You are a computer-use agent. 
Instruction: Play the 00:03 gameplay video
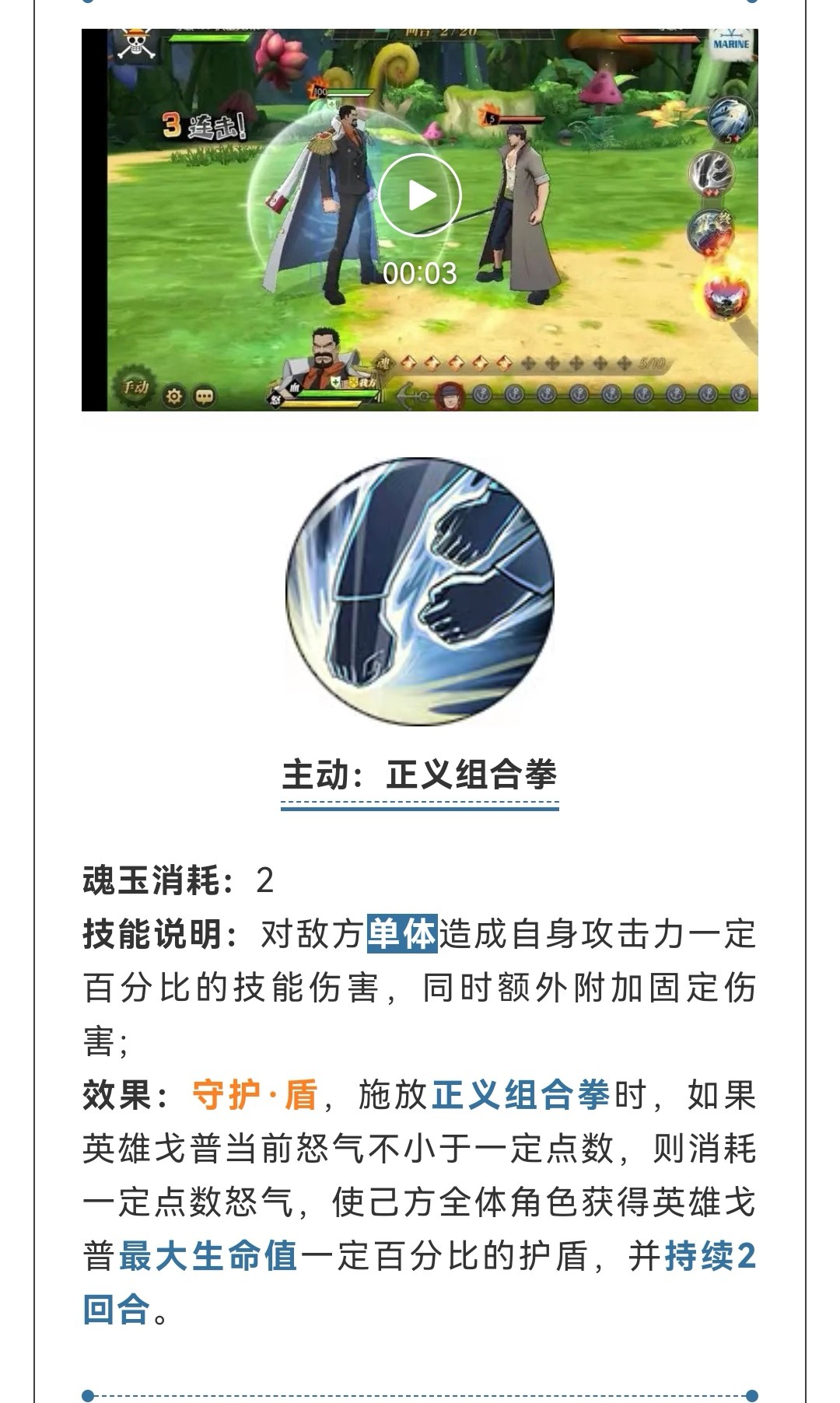coord(420,195)
